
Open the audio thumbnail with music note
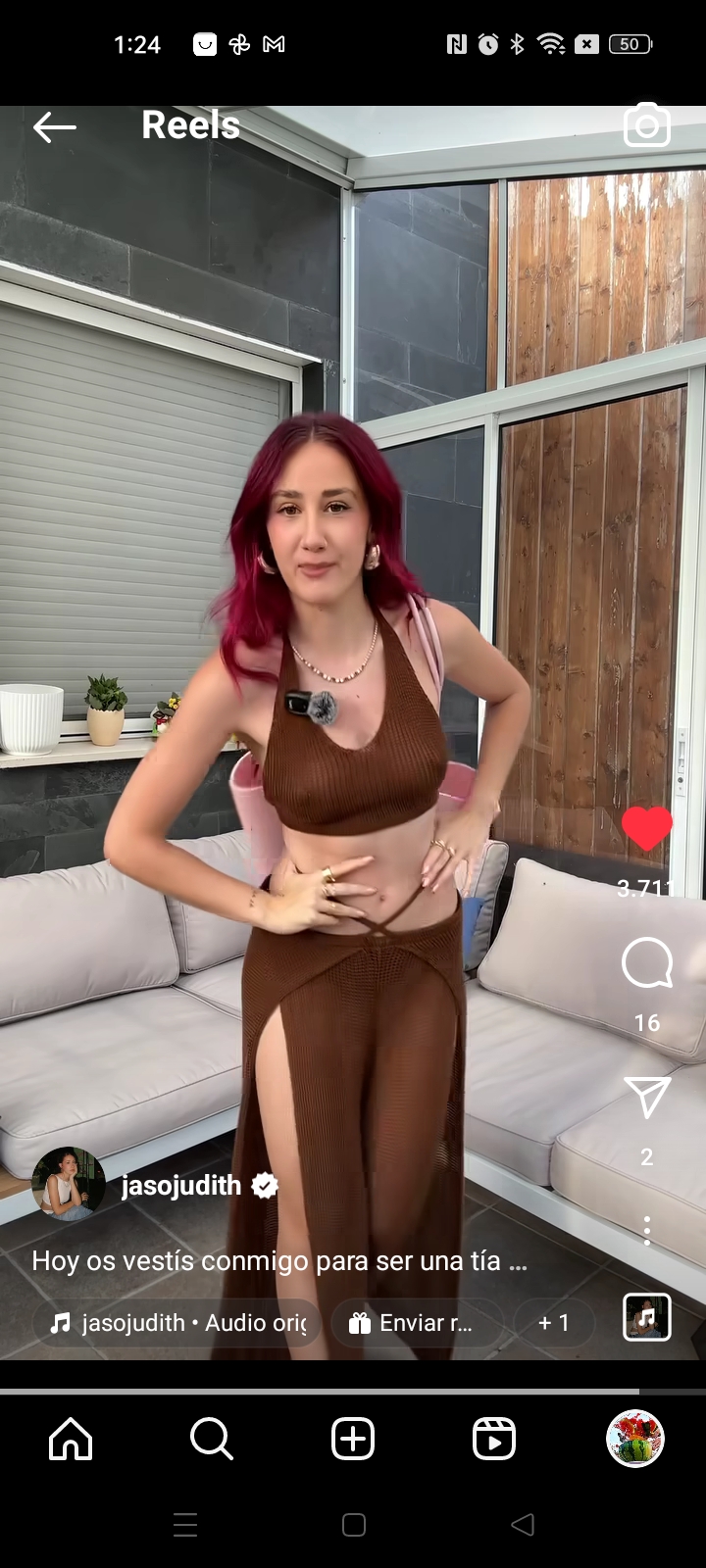(646, 1316)
